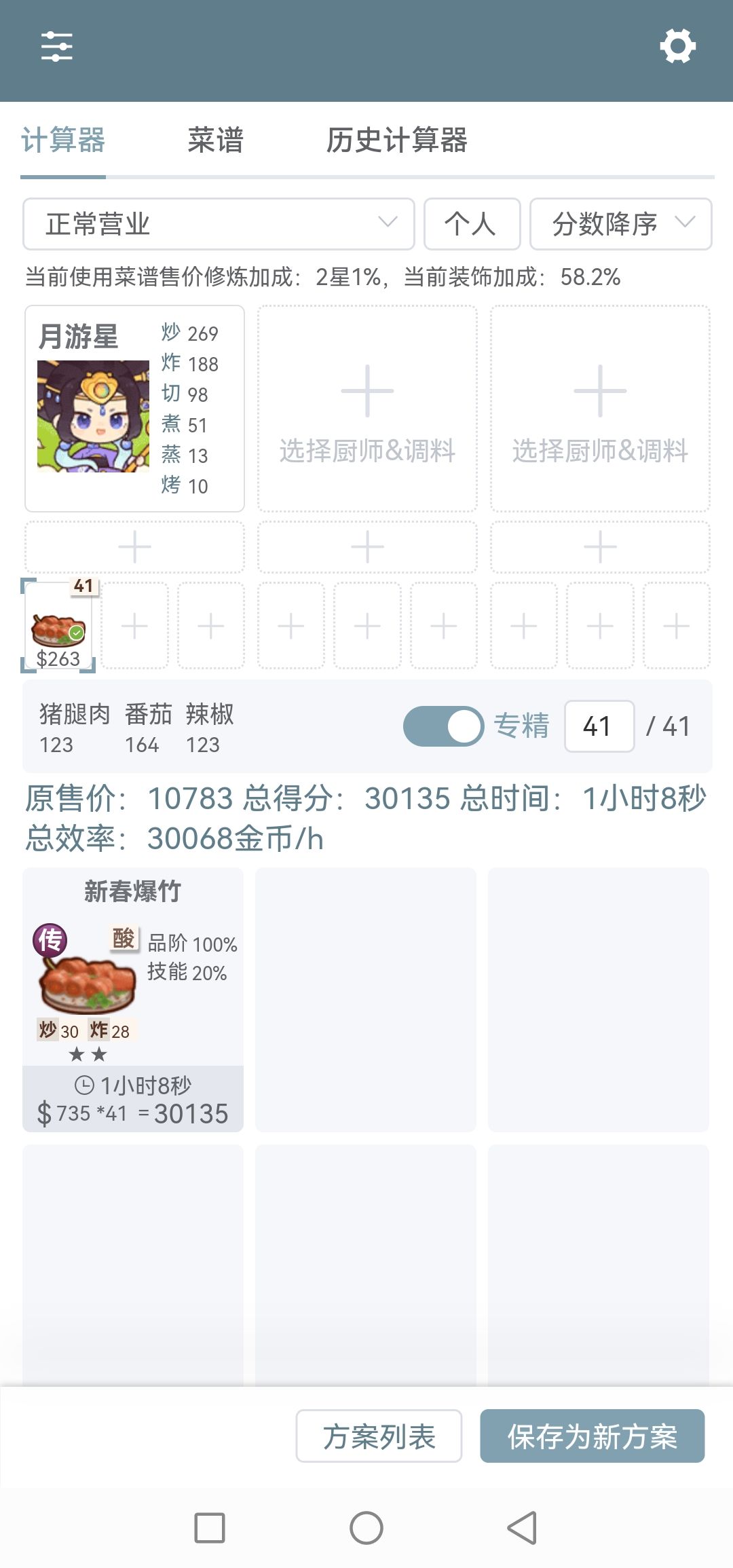Deselect the $263 dish via green checkmark
This screenshot has width=733, height=1568.
77,632
